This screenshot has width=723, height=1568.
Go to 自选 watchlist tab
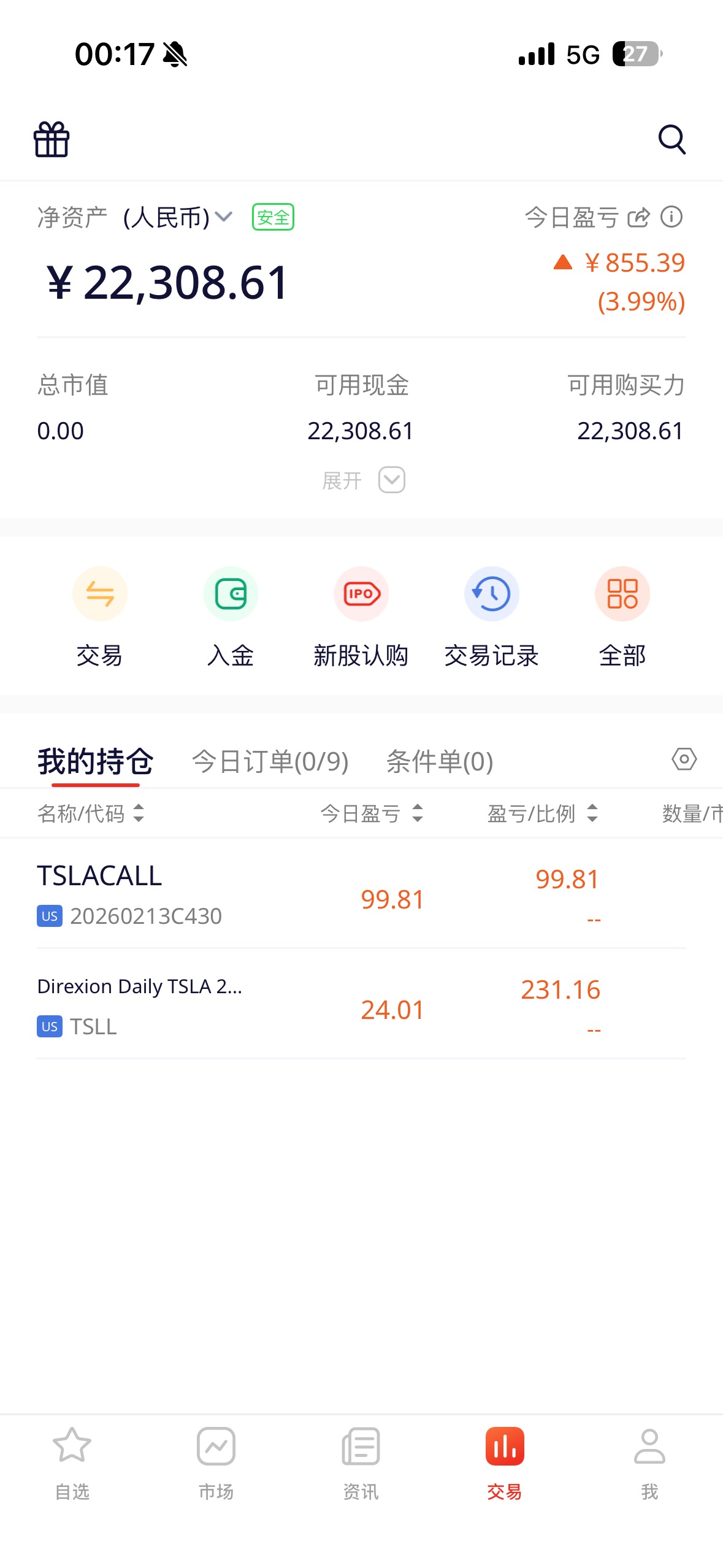point(72,1463)
